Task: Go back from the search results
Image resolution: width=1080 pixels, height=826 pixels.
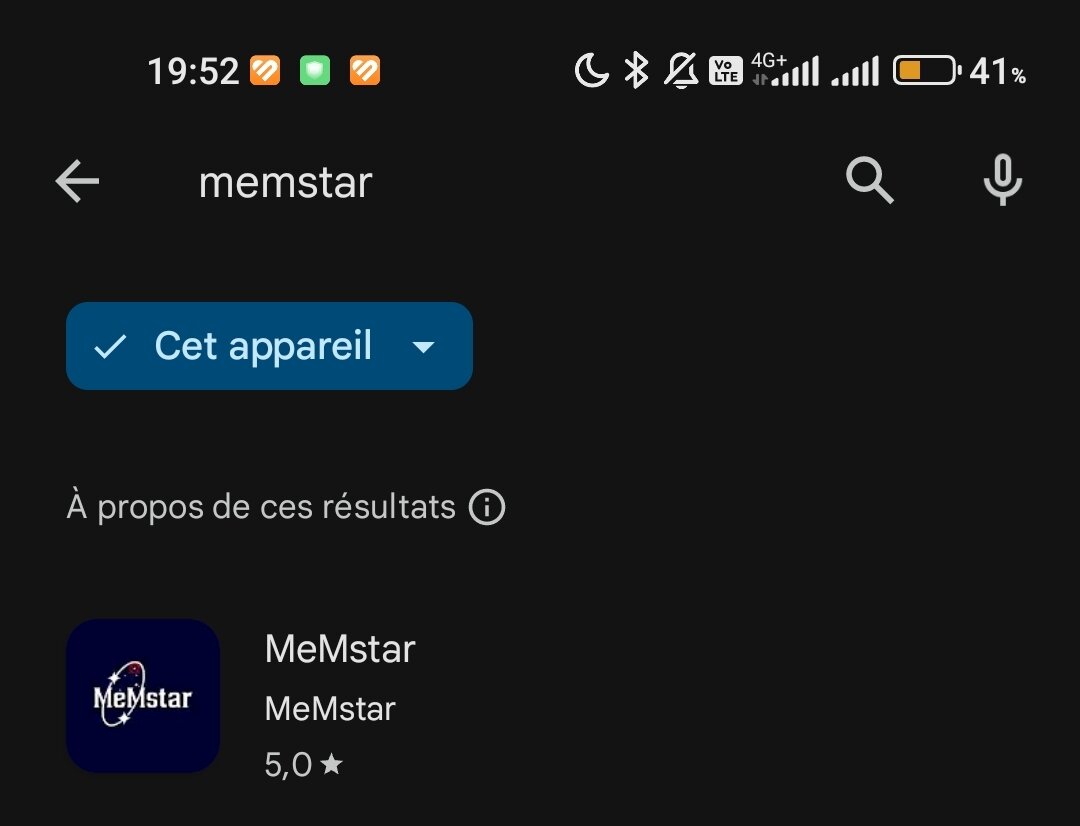Action: [77, 182]
